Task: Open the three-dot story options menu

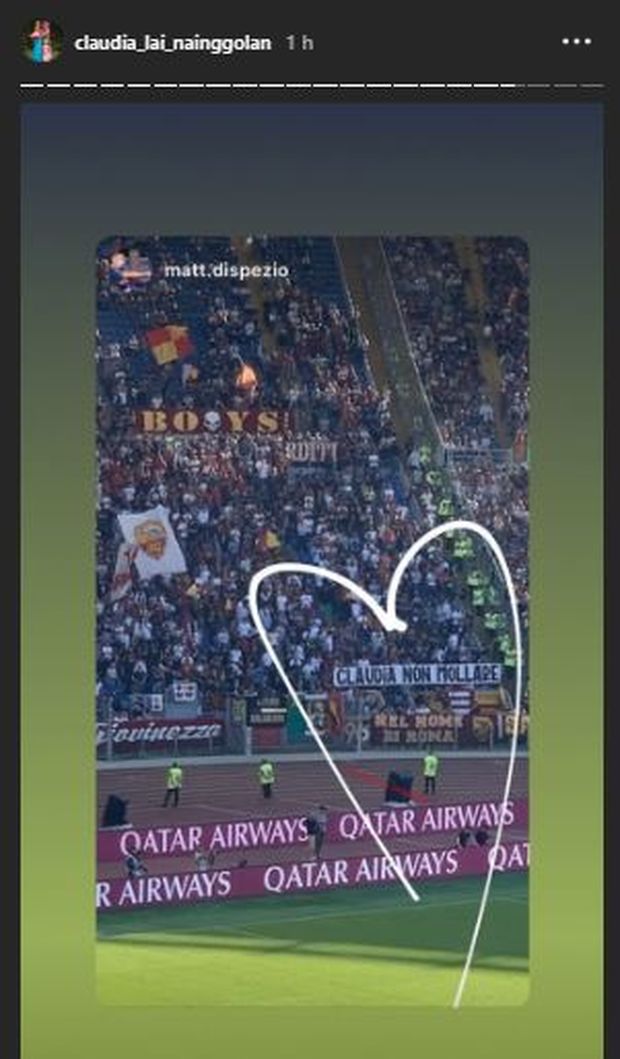Action: 576,42
